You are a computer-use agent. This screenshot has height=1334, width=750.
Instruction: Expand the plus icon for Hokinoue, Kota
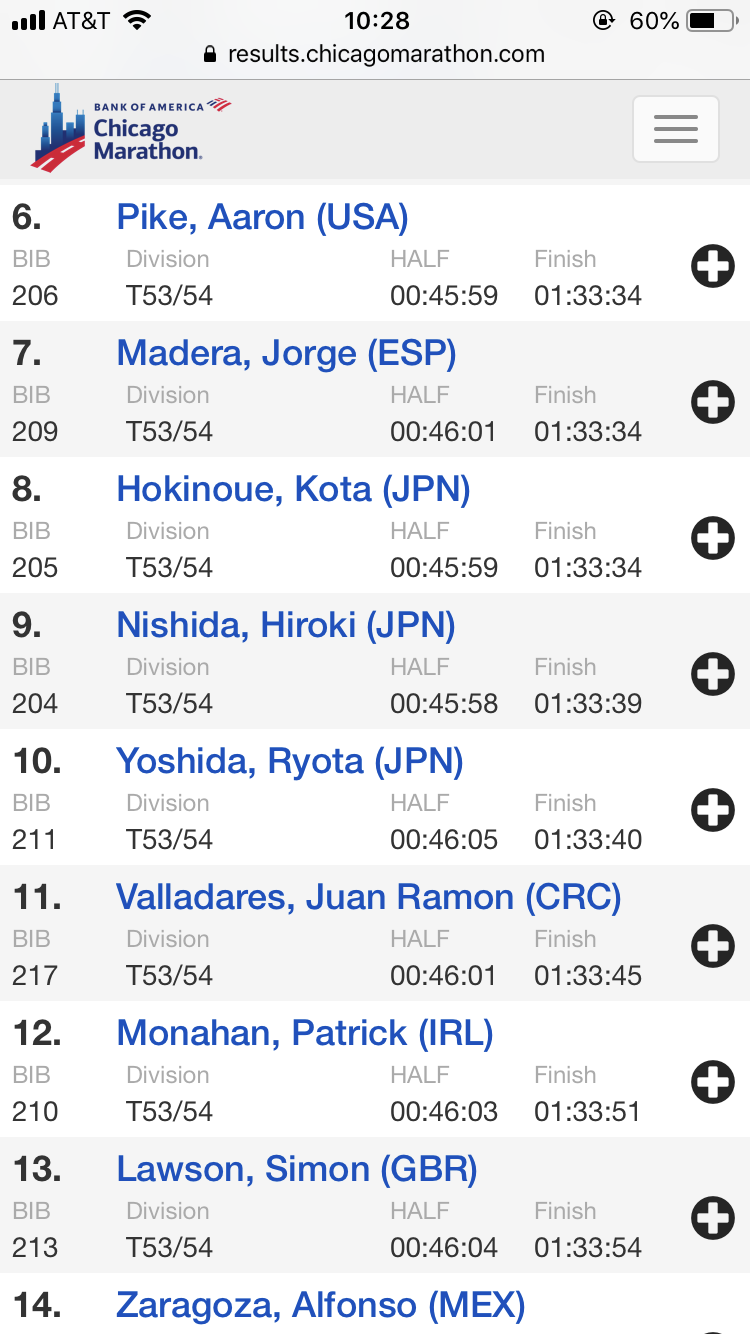(x=713, y=538)
